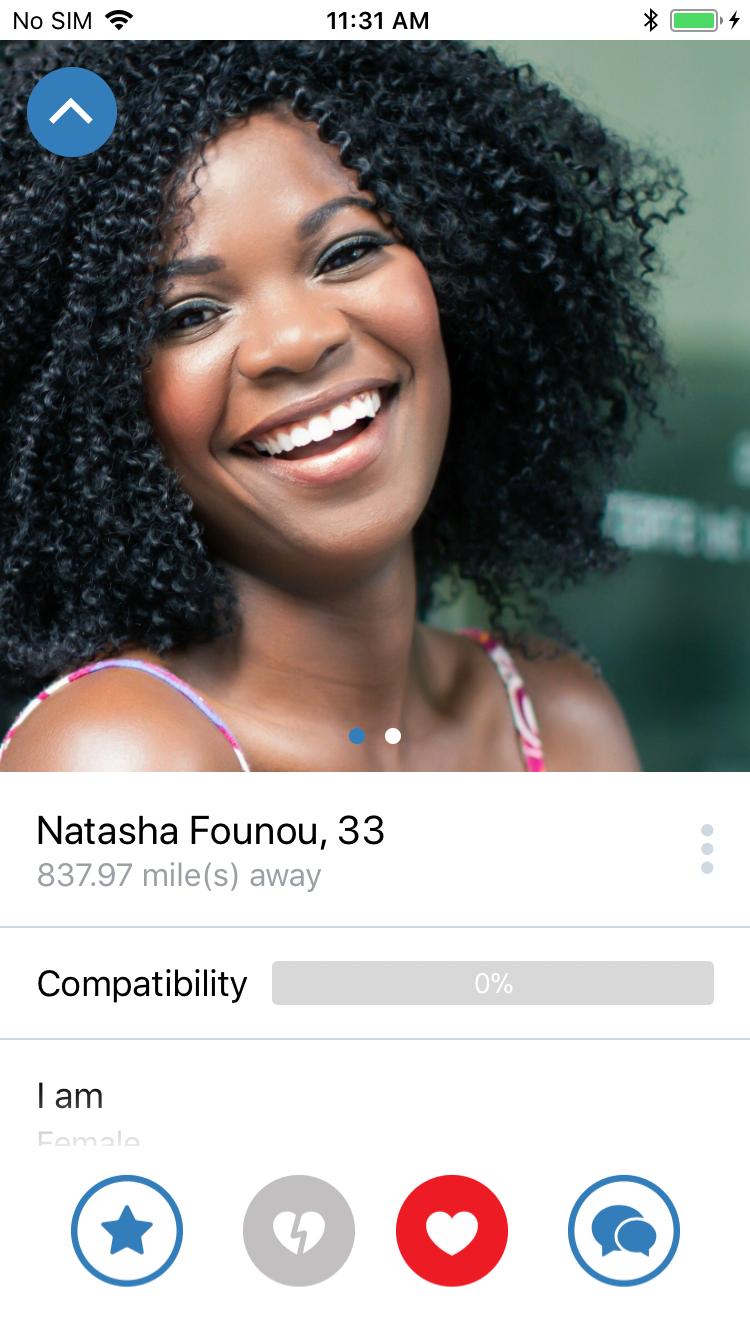Like this profile with the red heart
Image resolution: width=750 pixels, height=1334 pixels.
click(452, 1231)
